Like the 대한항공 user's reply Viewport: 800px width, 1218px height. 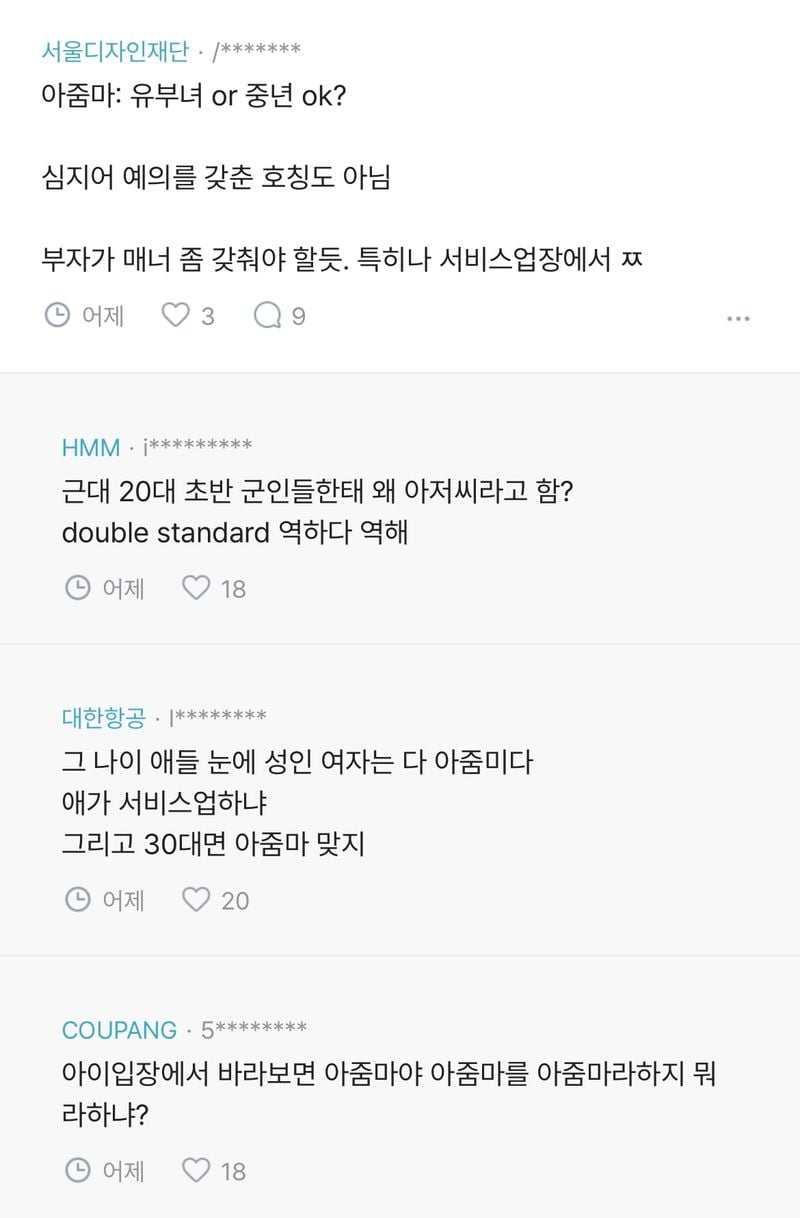[x=196, y=900]
